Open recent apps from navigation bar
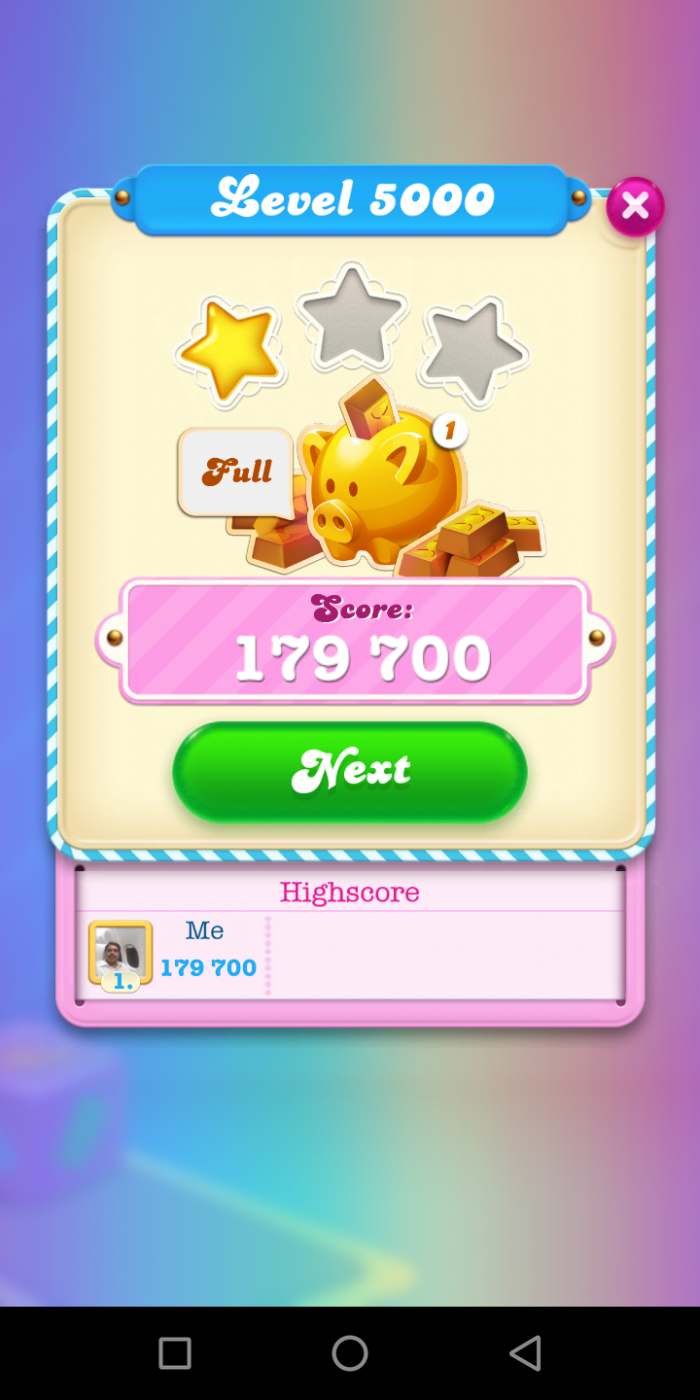 (175, 1353)
